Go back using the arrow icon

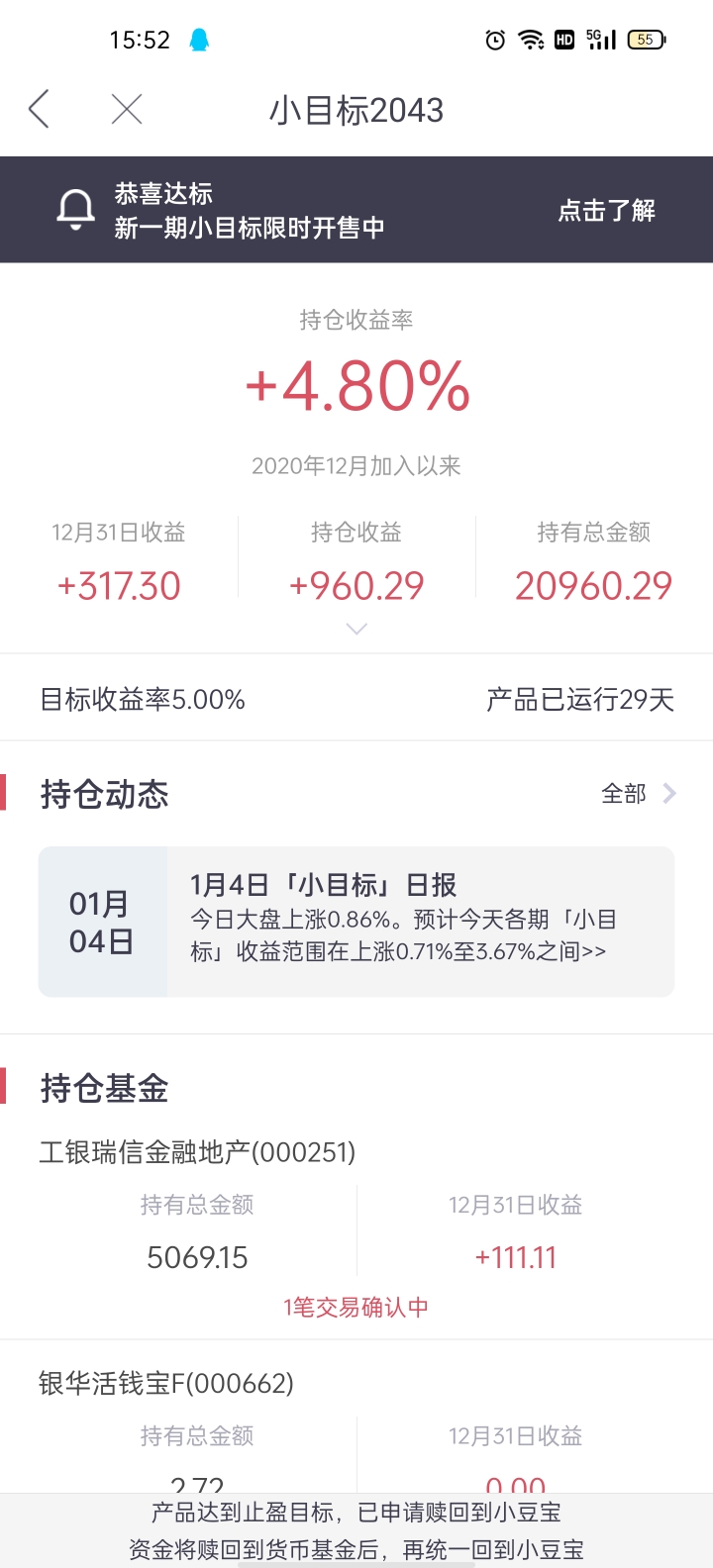(40, 109)
